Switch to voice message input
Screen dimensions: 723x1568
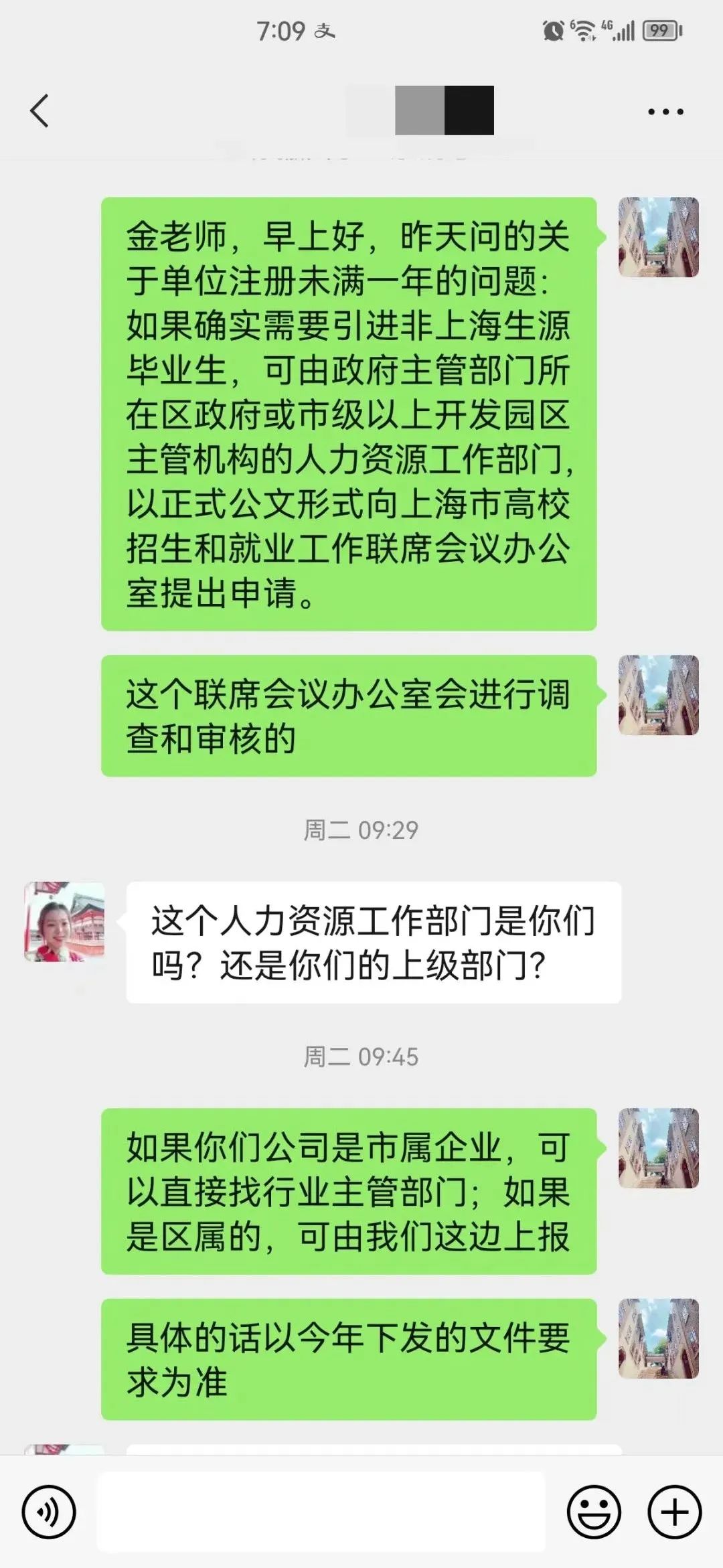click(x=49, y=1512)
